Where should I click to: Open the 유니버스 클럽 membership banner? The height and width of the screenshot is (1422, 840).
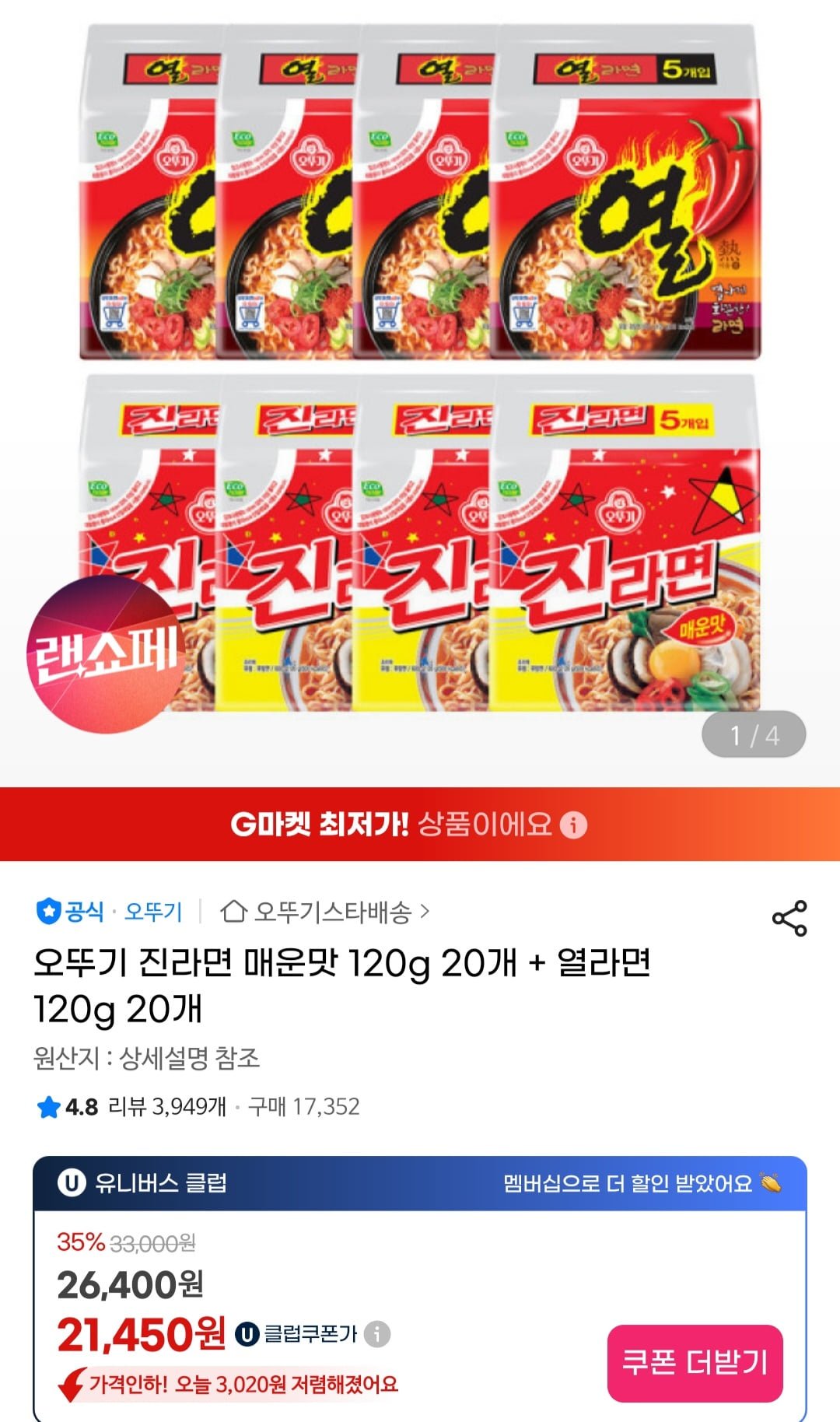(x=420, y=1183)
